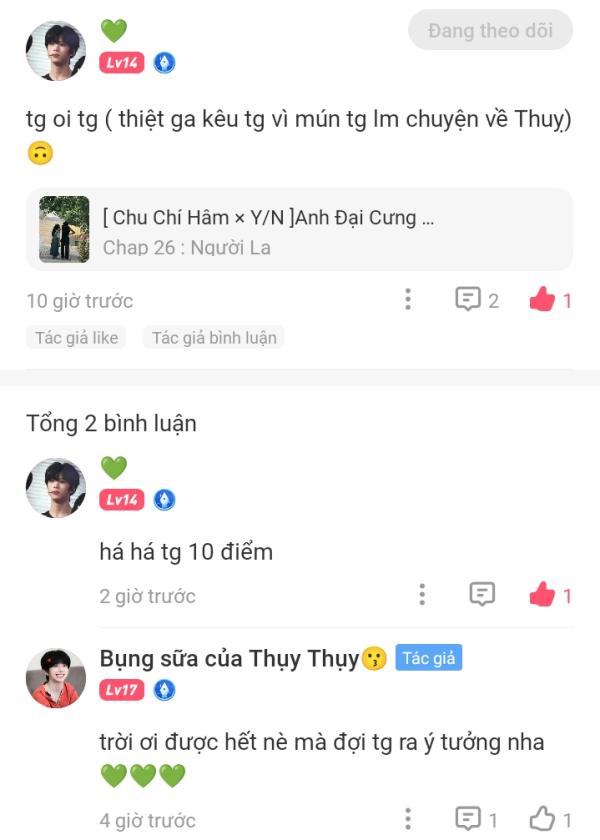Open Bụng sữa của Thụy Thụy's profile avatar
Viewport: 600px width, 840px height.
(x=55, y=677)
